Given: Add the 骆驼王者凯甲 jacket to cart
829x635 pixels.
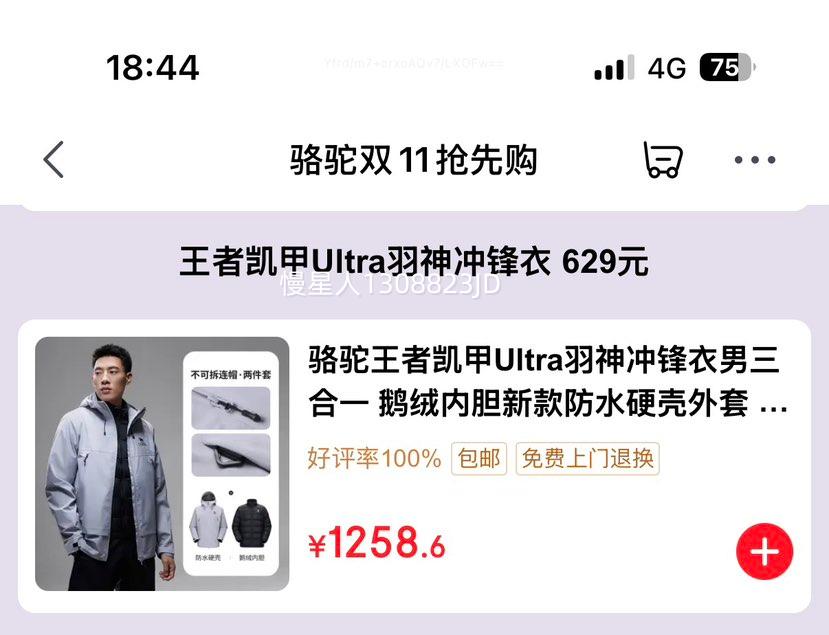Looking at the screenshot, I should coord(764,551).
